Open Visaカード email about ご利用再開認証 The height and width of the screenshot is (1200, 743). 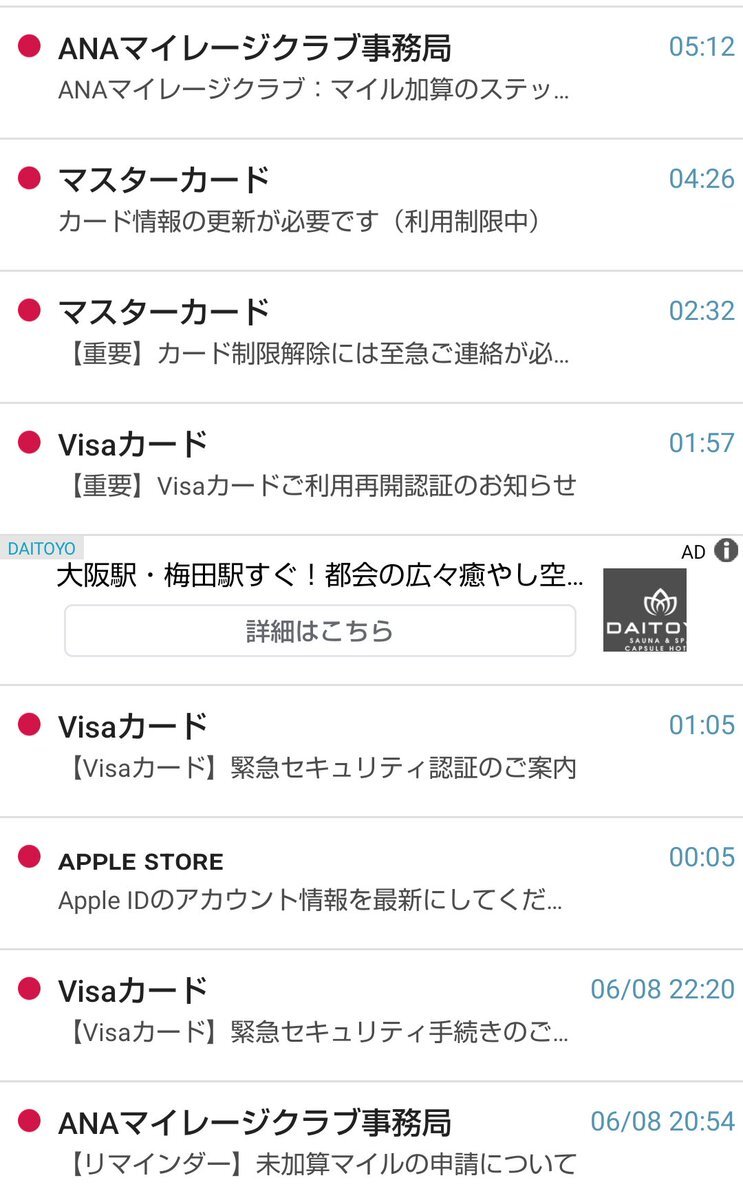click(x=371, y=468)
